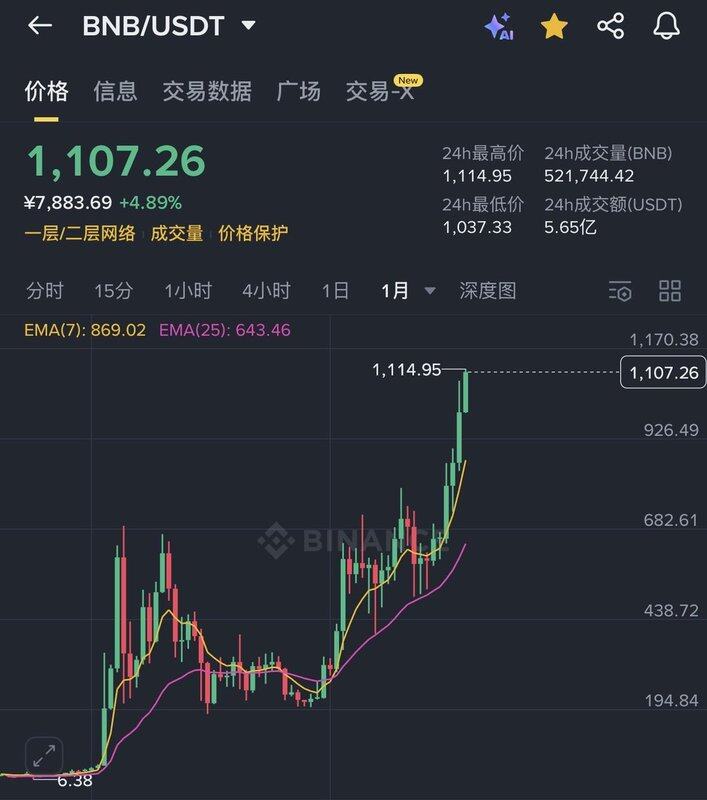Tap the 一层/二层网络 tag
The width and height of the screenshot is (707, 800).
80,234
